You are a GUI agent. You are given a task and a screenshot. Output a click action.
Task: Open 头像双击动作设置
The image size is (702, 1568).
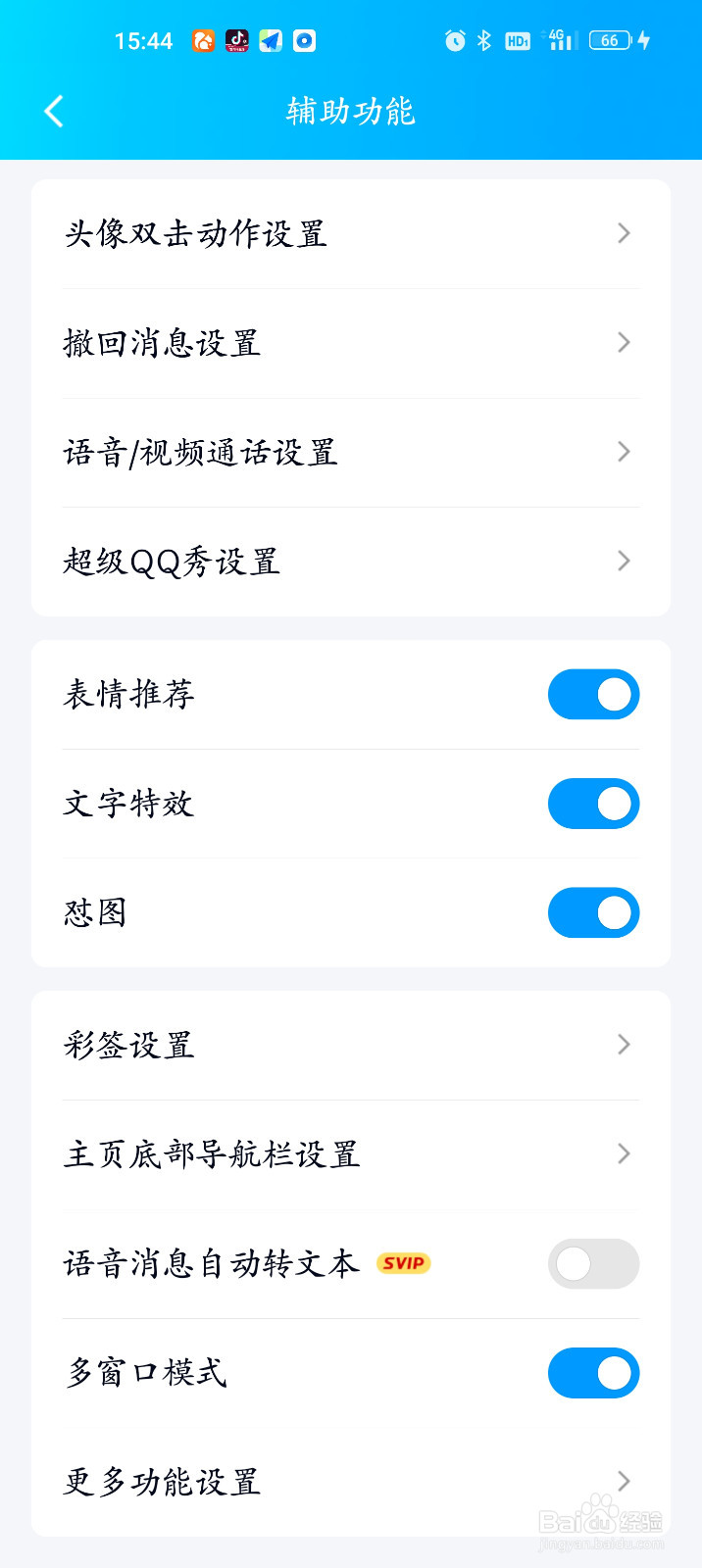[x=351, y=233]
